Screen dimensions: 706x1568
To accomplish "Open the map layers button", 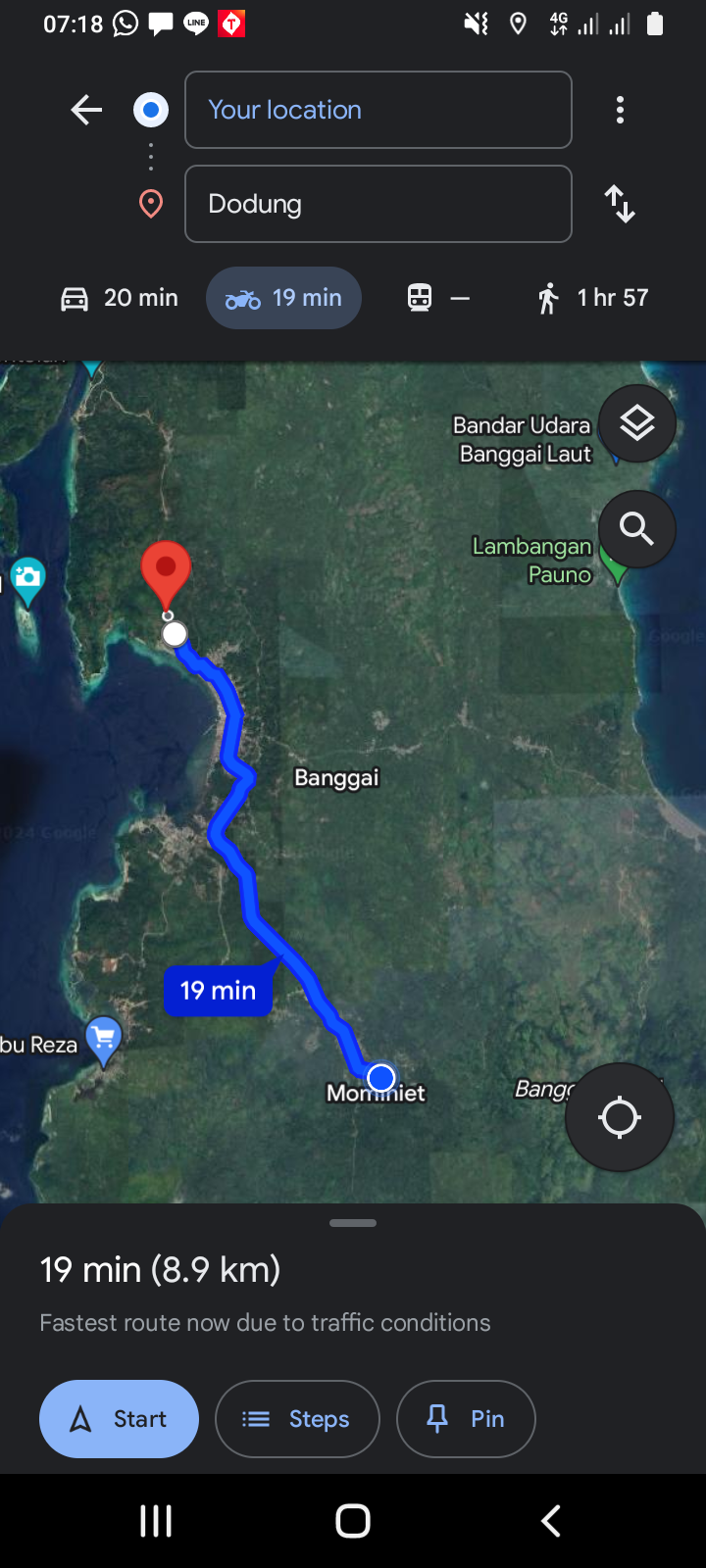I will click(x=637, y=424).
